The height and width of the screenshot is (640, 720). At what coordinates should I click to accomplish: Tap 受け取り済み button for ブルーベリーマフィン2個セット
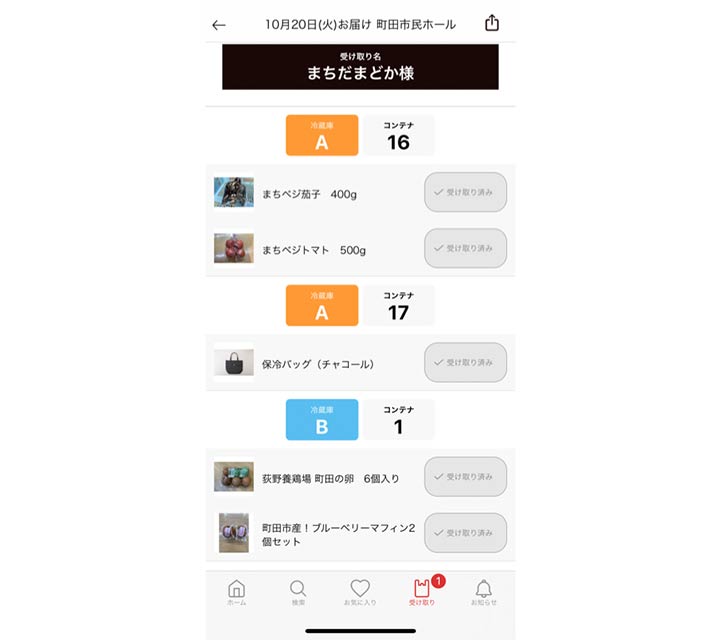(465, 532)
